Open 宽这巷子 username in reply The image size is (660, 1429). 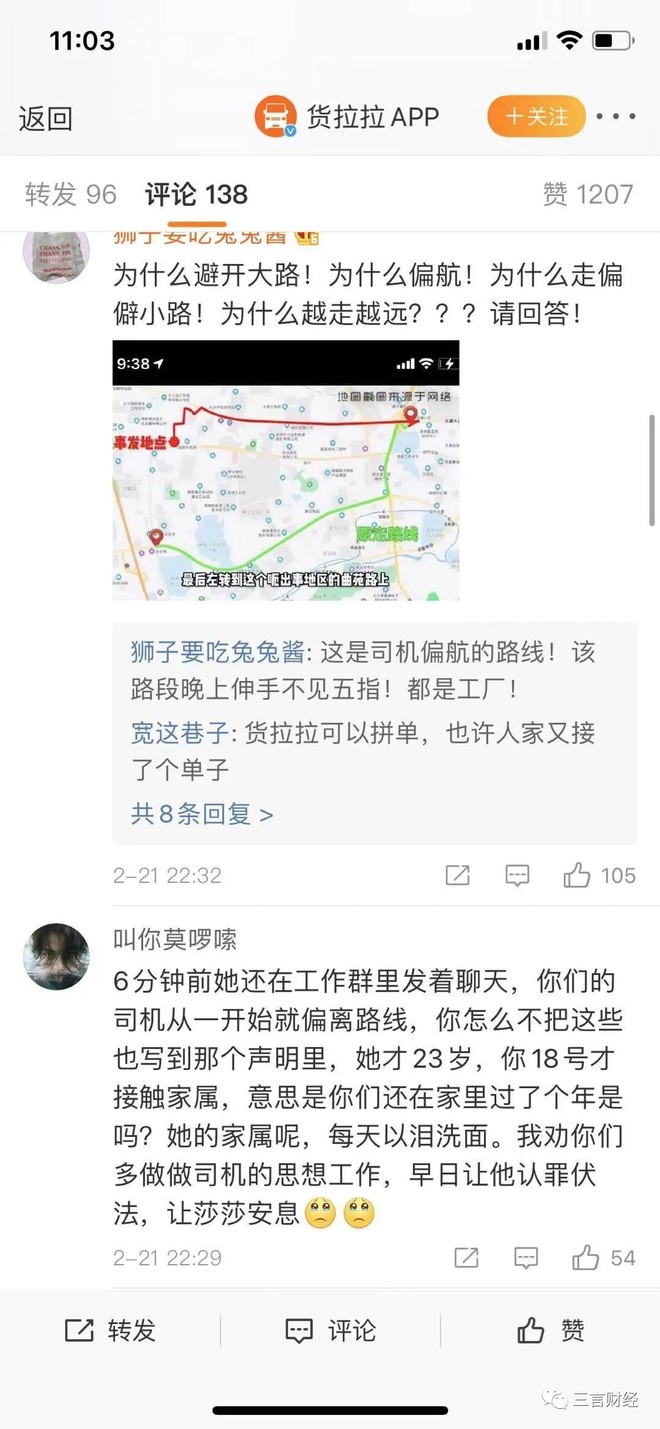(180, 733)
